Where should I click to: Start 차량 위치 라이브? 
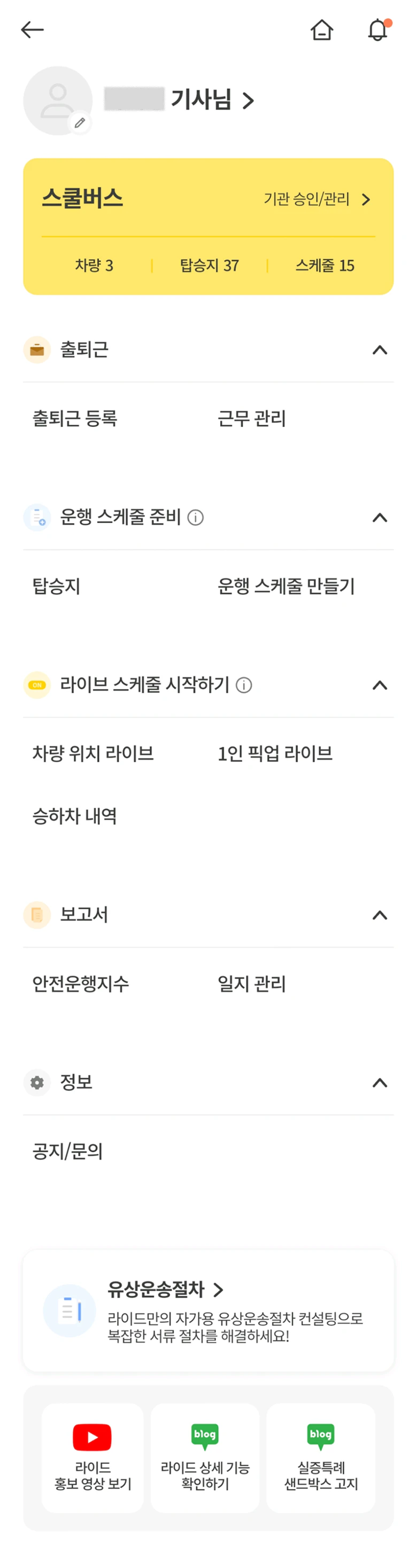pyautogui.click(x=93, y=754)
